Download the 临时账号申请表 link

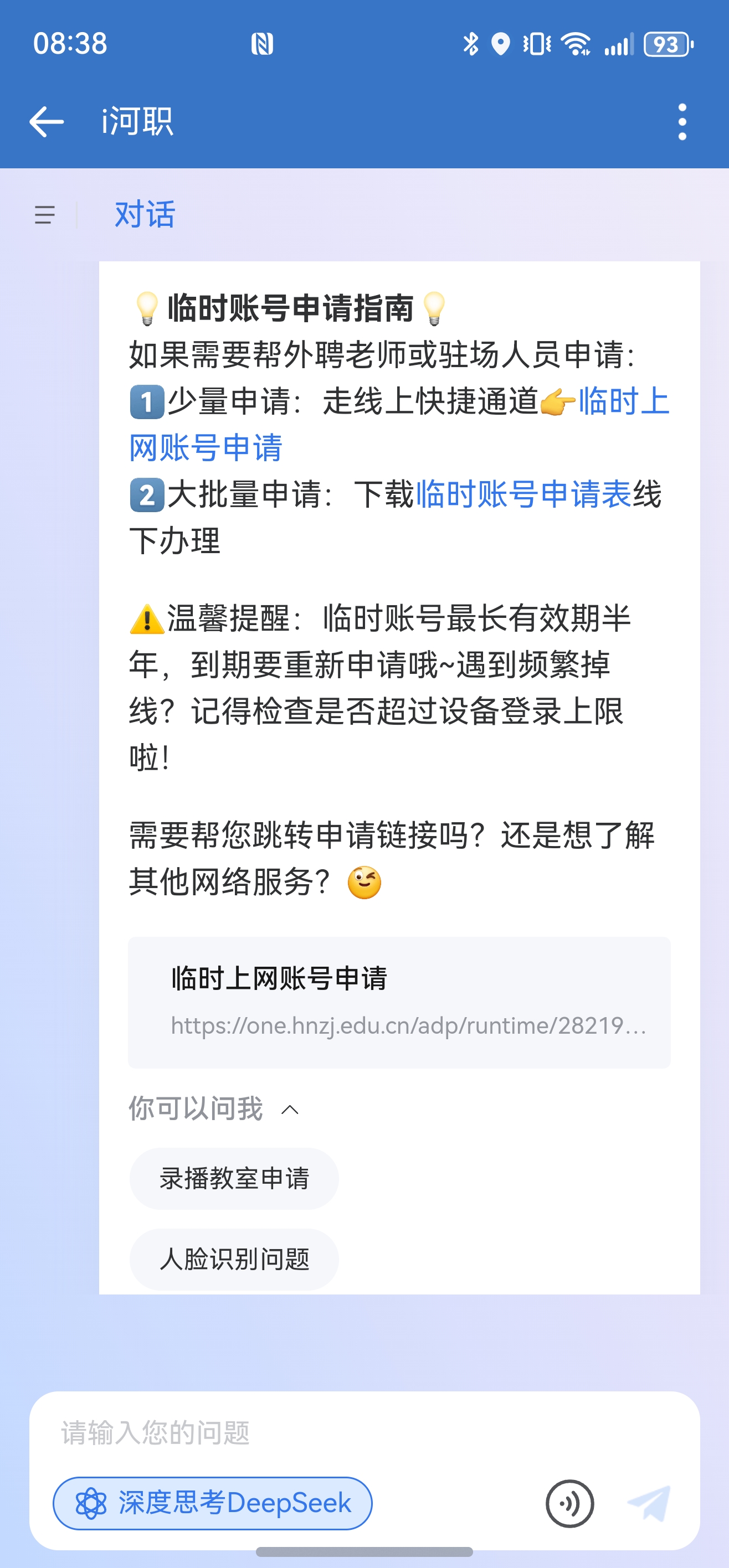coord(522,494)
